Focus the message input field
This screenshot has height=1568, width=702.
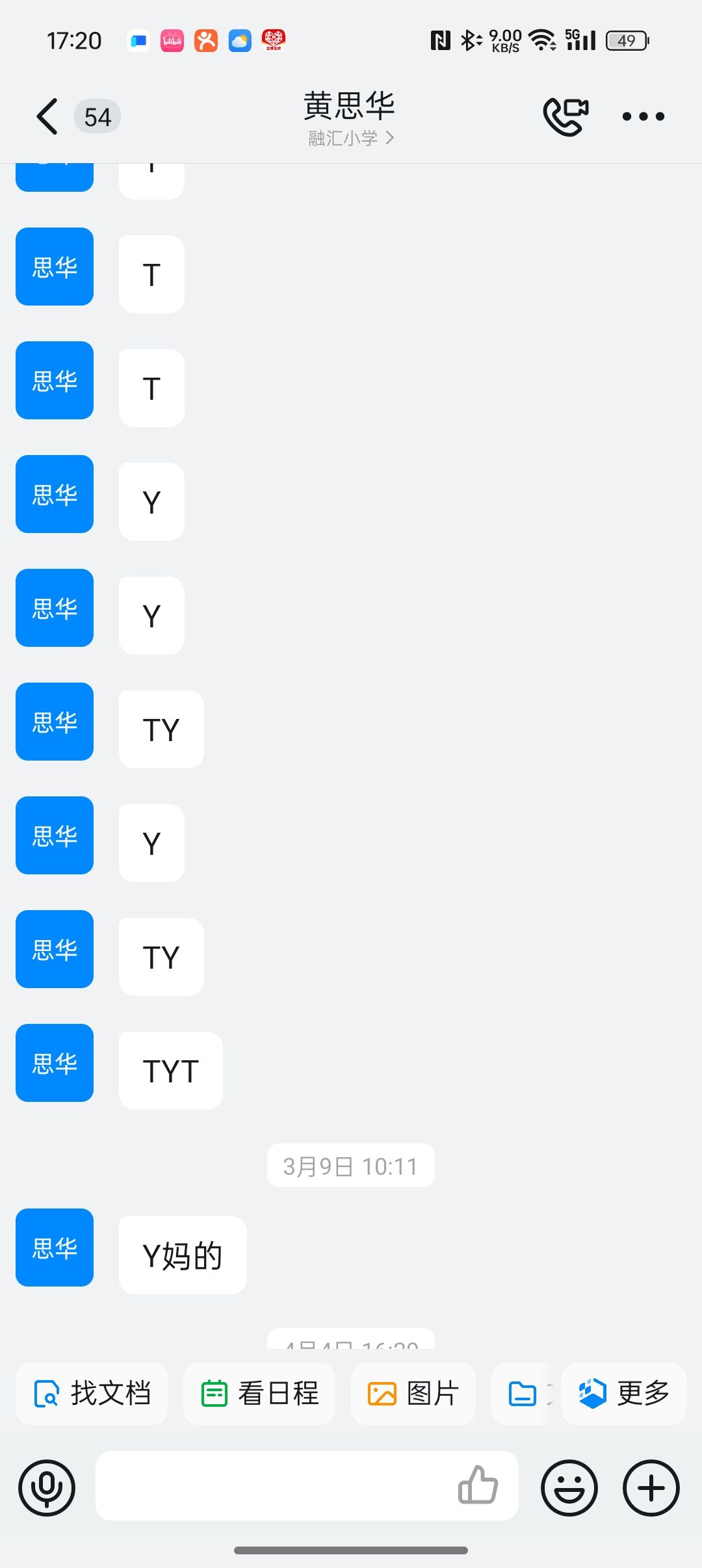(x=273, y=1486)
